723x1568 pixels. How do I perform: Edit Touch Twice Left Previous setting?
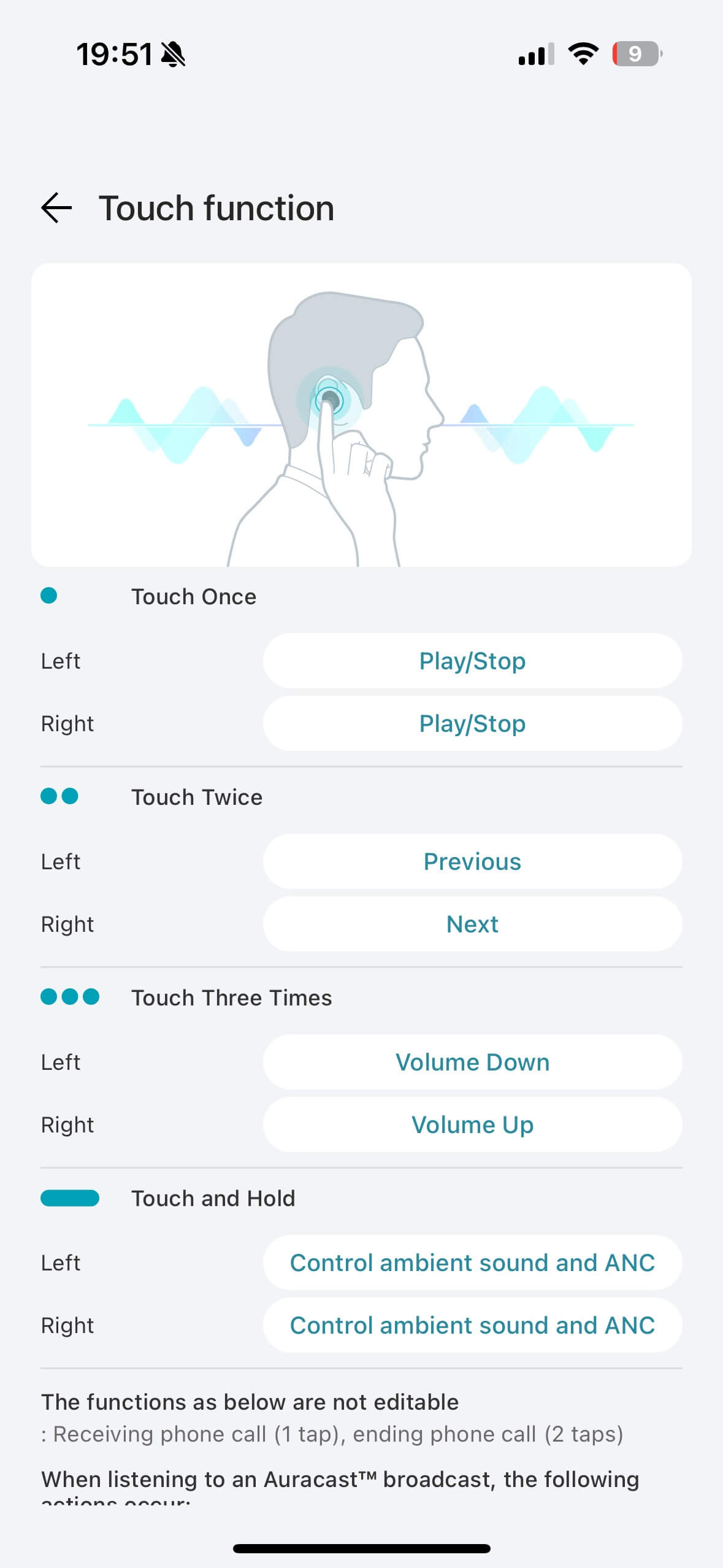472,861
